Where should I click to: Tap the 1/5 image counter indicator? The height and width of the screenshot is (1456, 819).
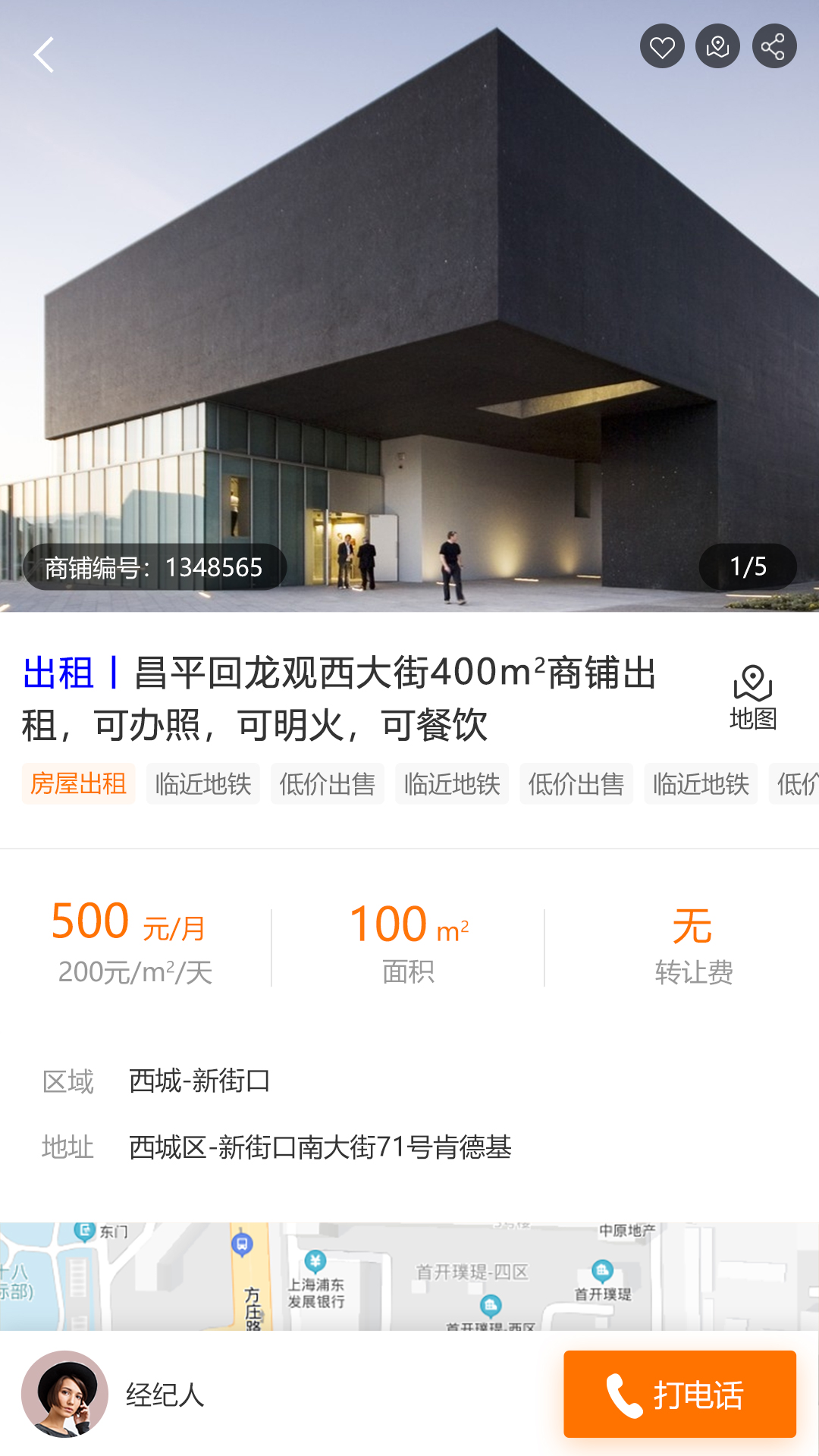[748, 566]
